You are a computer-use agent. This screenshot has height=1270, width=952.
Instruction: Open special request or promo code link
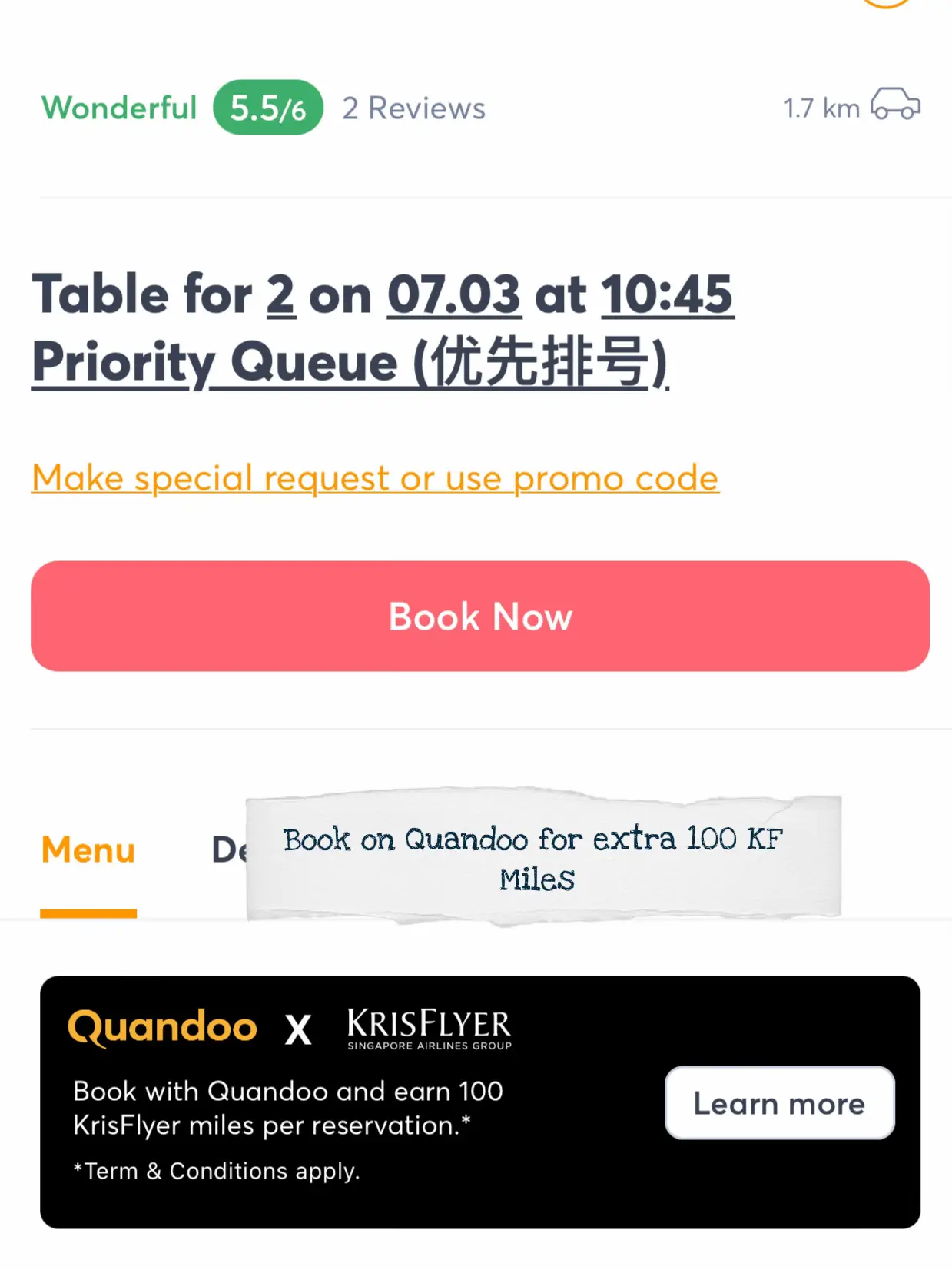click(x=375, y=478)
